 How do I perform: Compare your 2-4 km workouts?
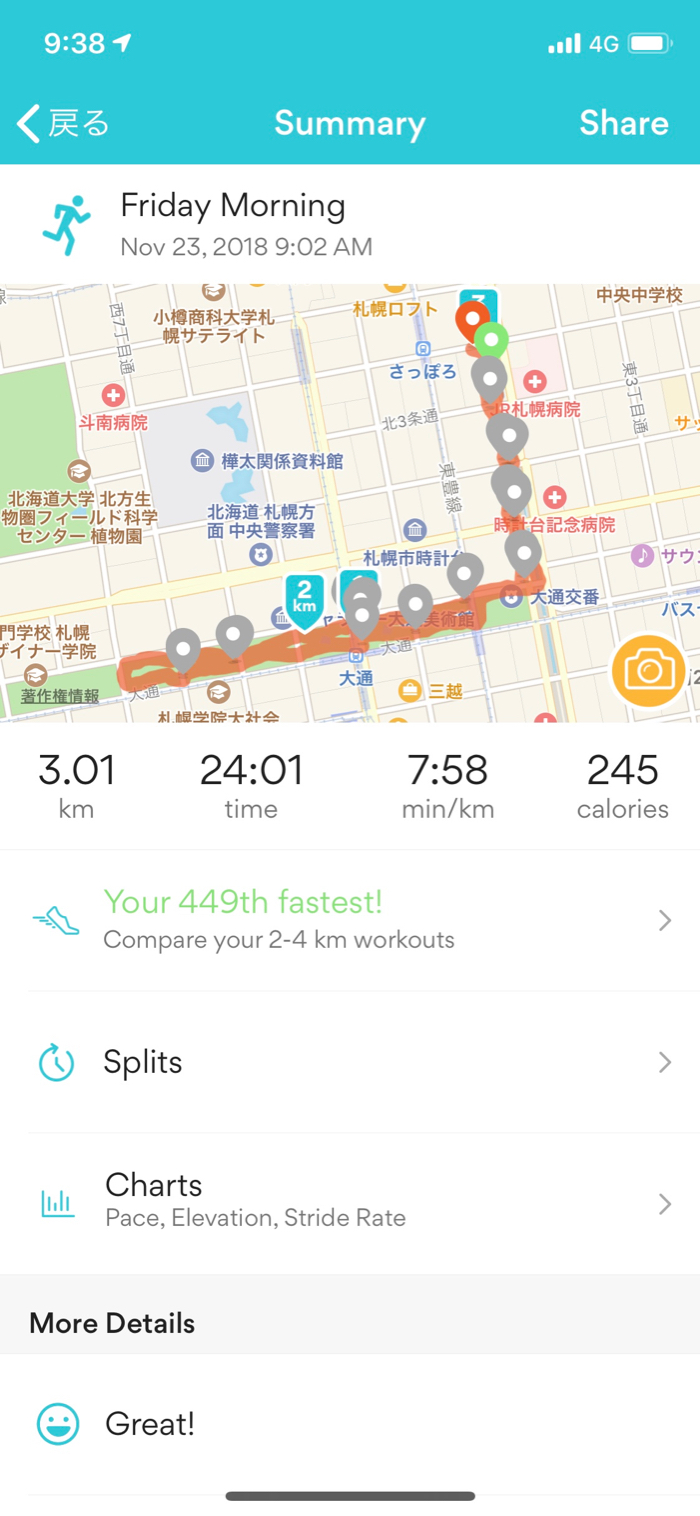pos(350,920)
